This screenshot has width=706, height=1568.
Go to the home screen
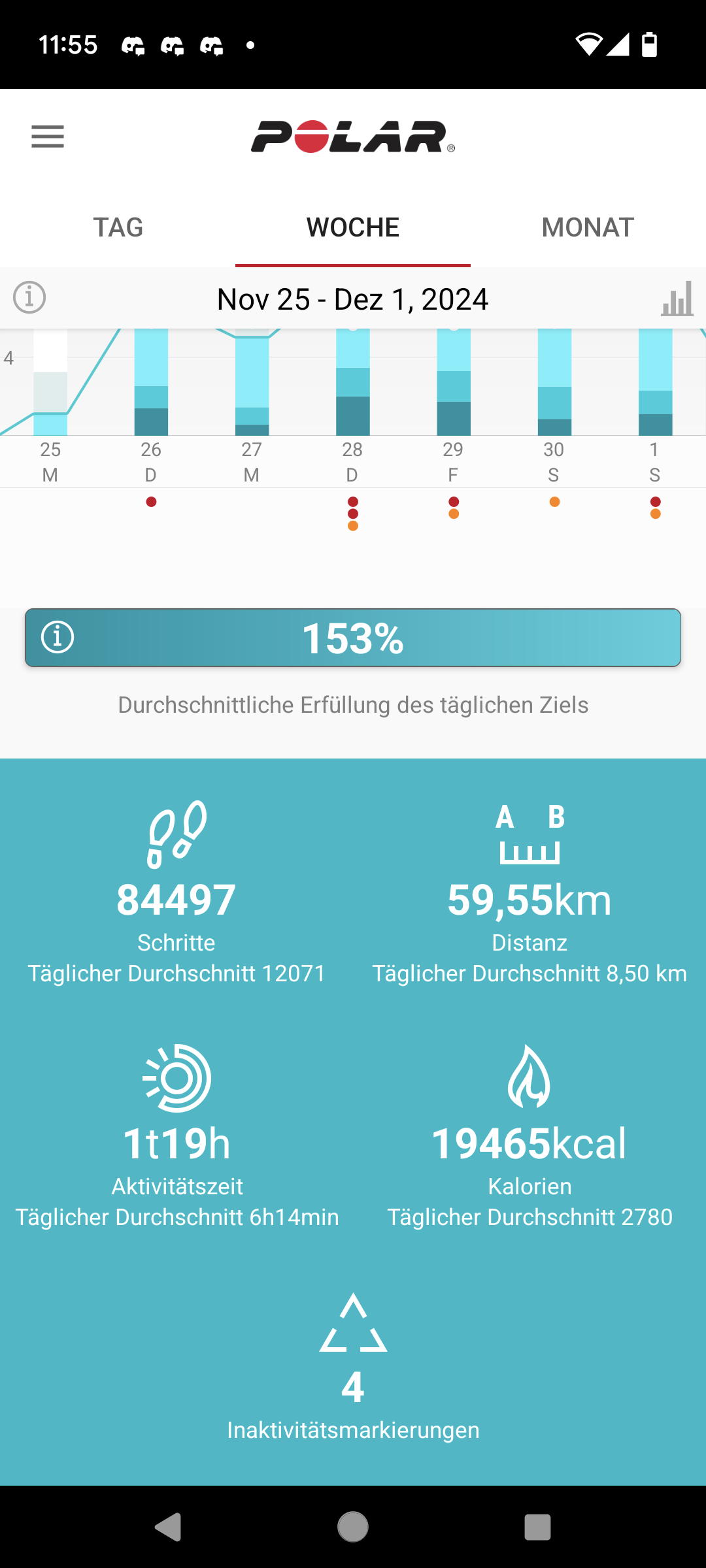[x=353, y=1527]
